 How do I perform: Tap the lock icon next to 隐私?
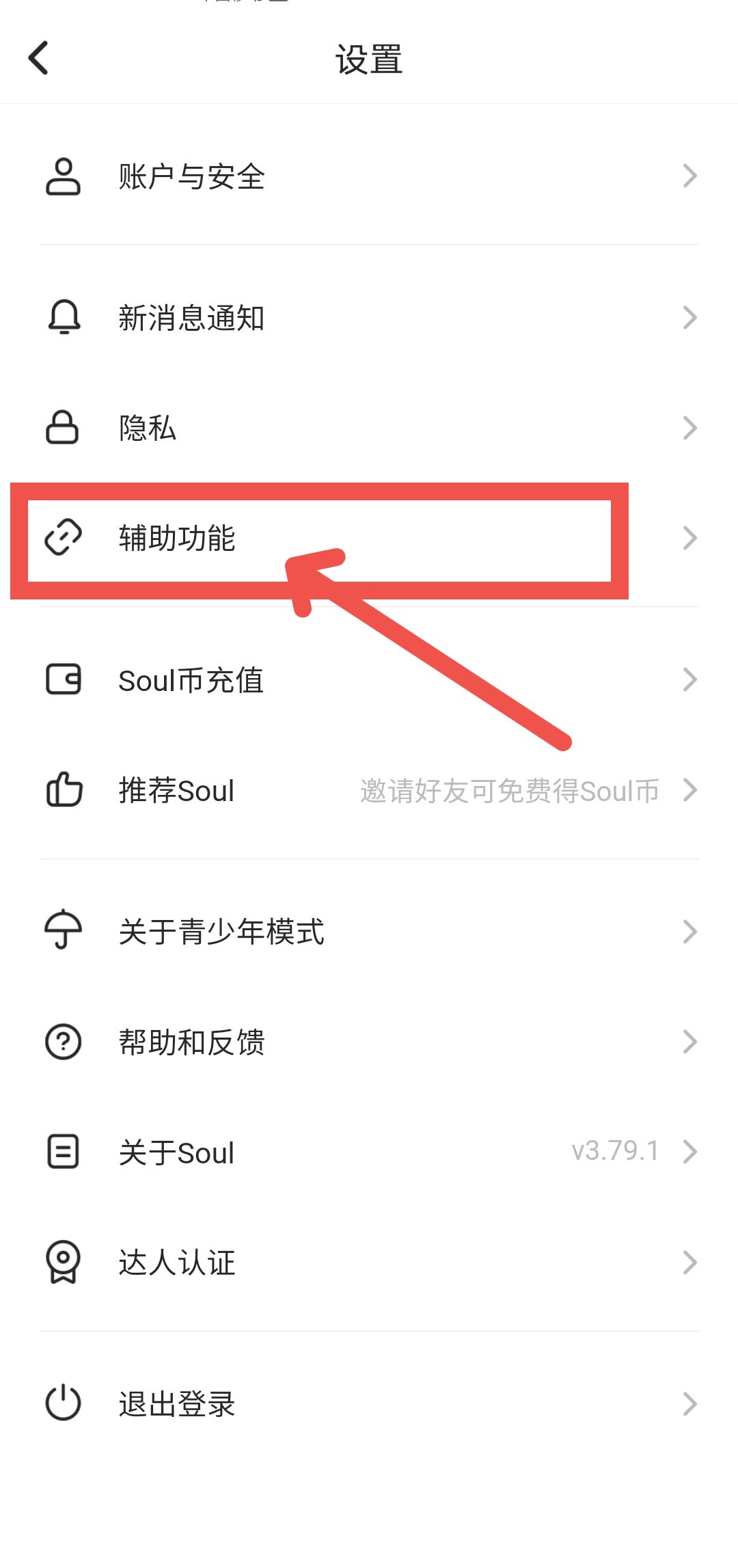click(x=64, y=428)
